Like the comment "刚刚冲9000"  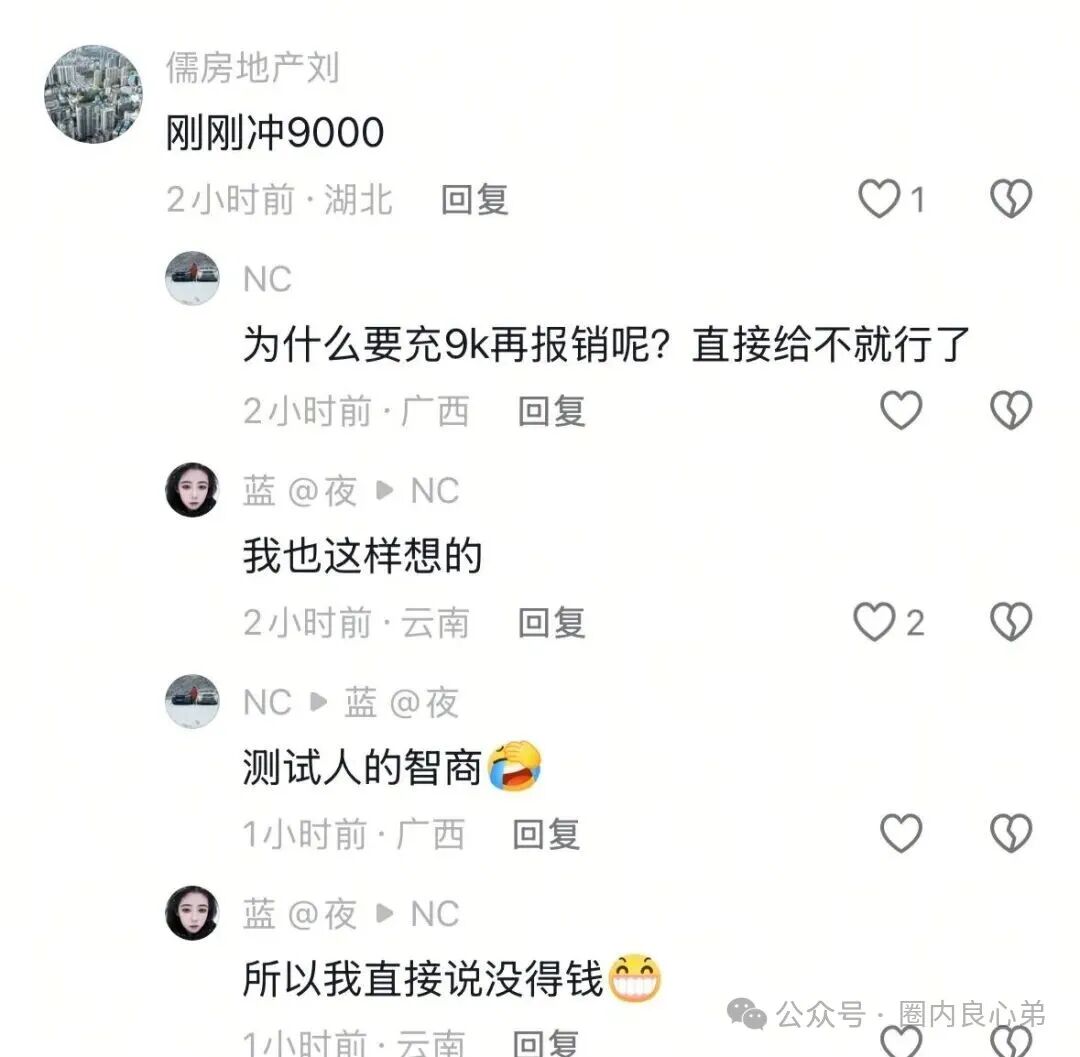[880, 200]
